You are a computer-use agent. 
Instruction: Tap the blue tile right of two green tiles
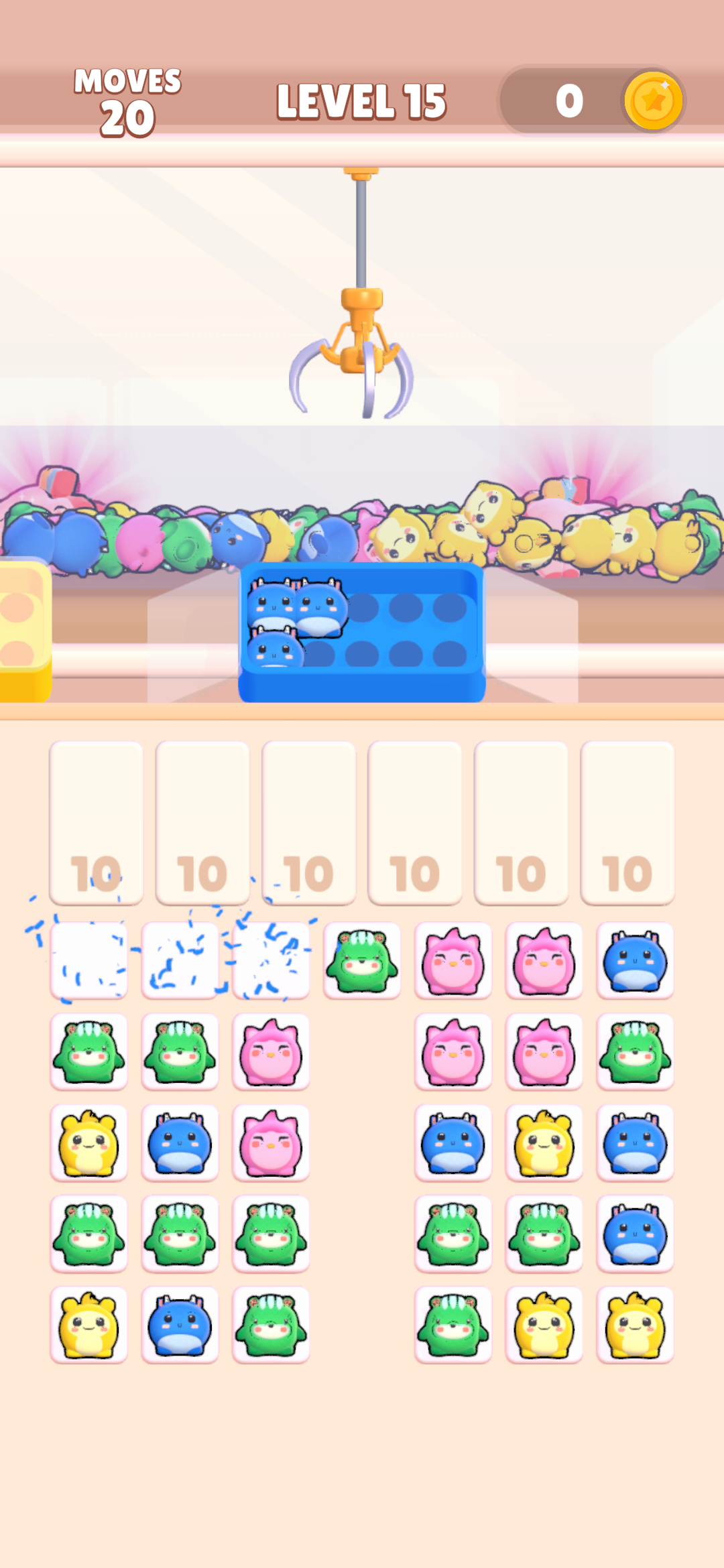point(635,1234)
